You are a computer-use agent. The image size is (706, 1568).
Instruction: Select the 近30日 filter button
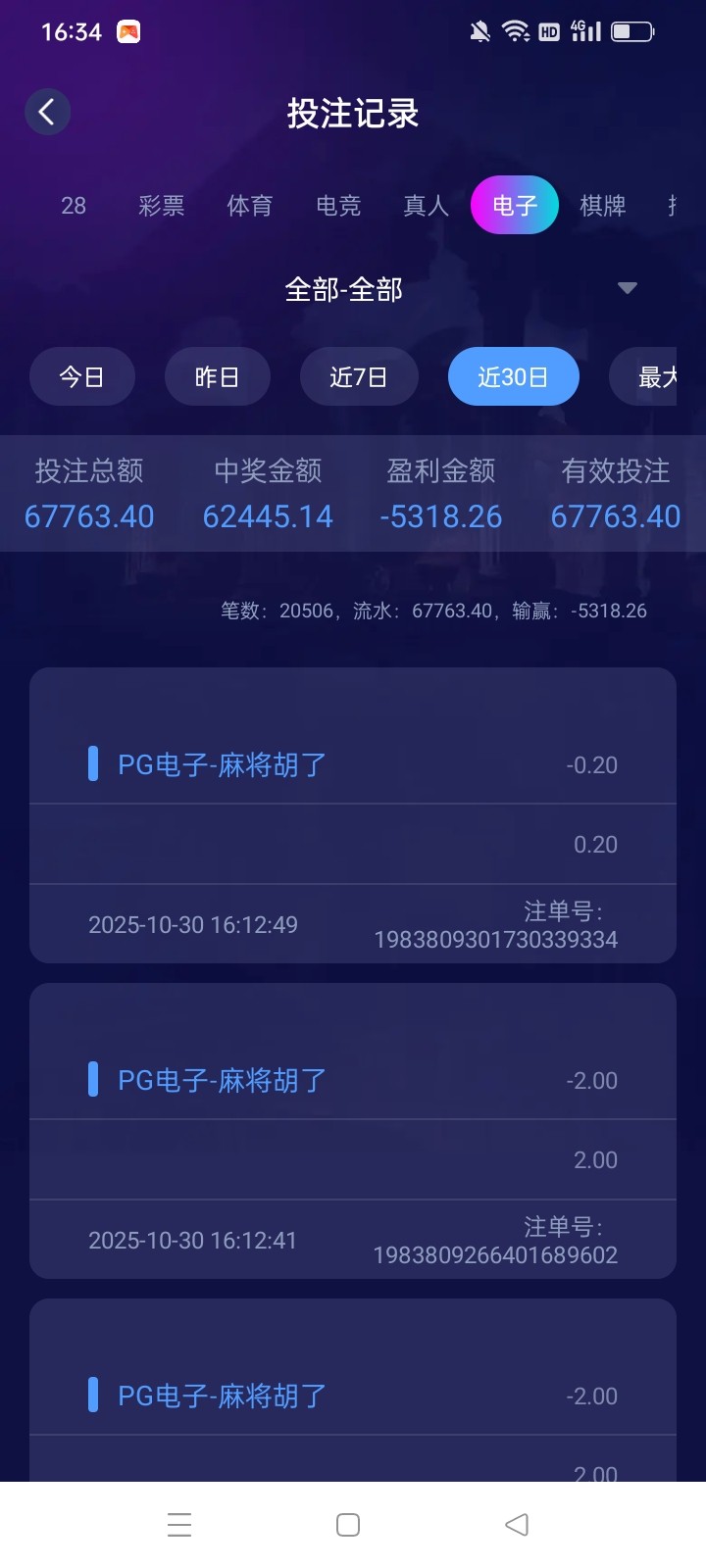[514, 376]
